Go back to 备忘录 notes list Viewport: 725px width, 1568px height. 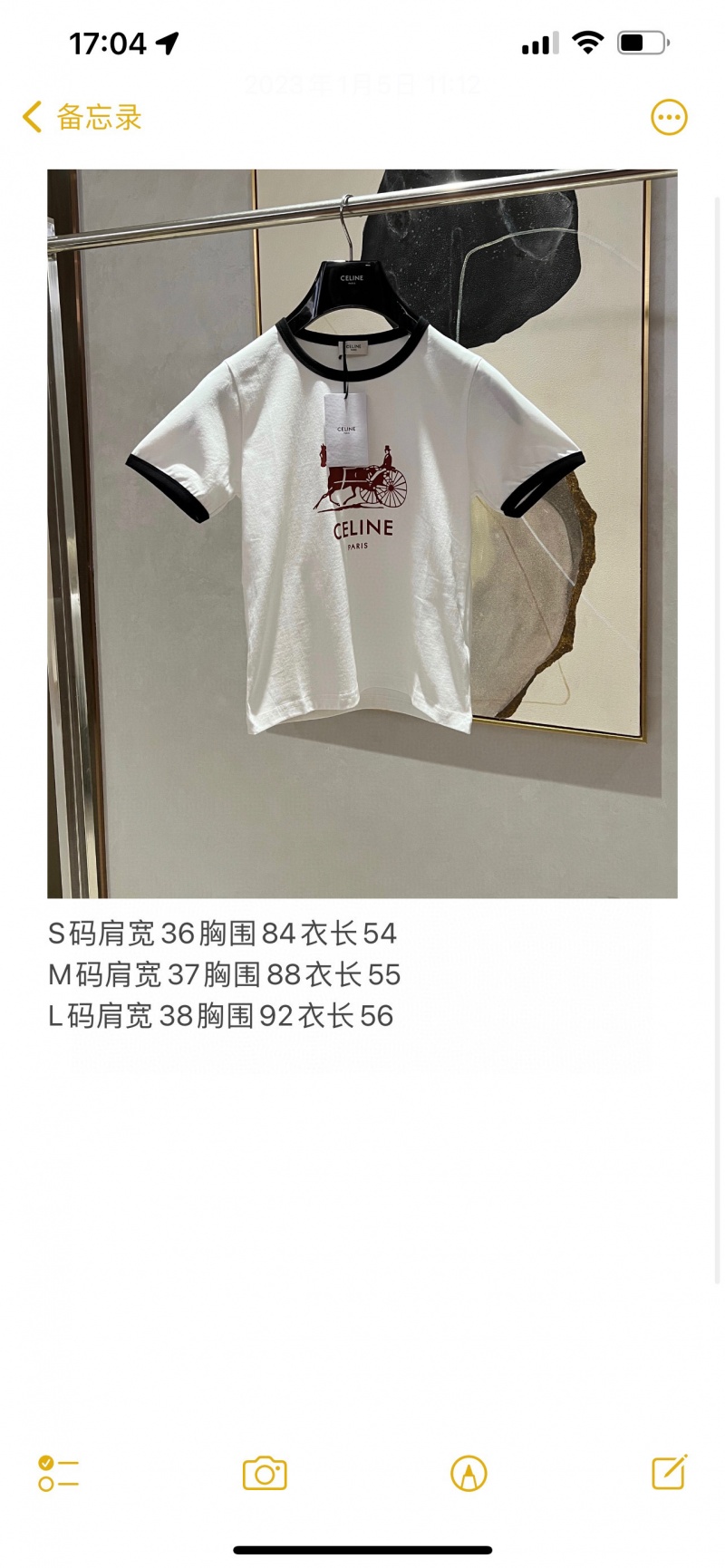(x=82, y=117)
